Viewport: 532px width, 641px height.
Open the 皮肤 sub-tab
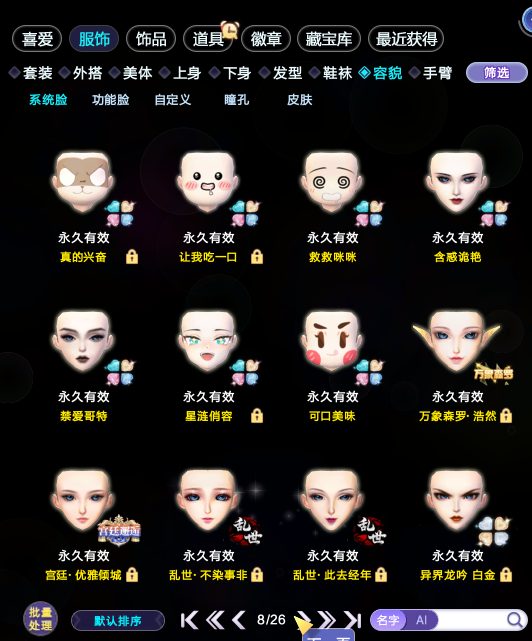(299, 100)
